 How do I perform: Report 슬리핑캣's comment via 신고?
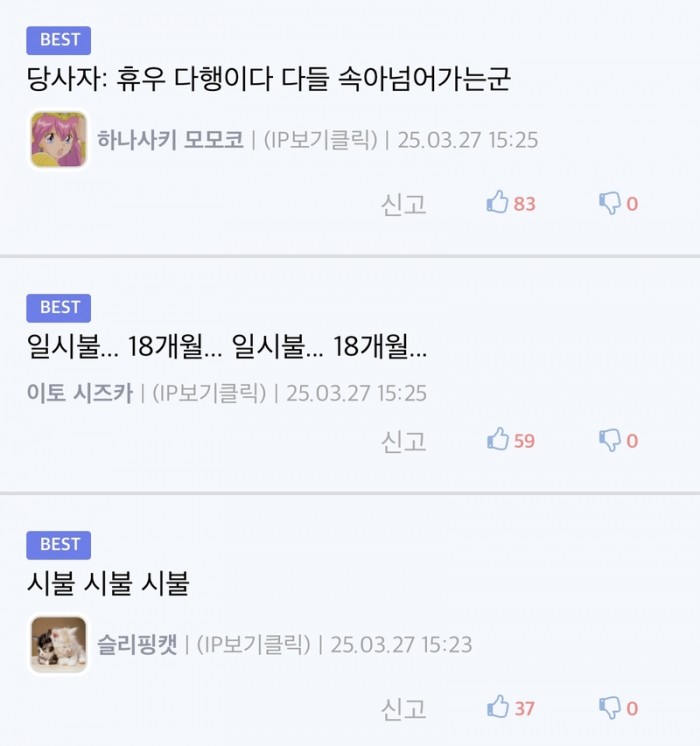point(404,709)
